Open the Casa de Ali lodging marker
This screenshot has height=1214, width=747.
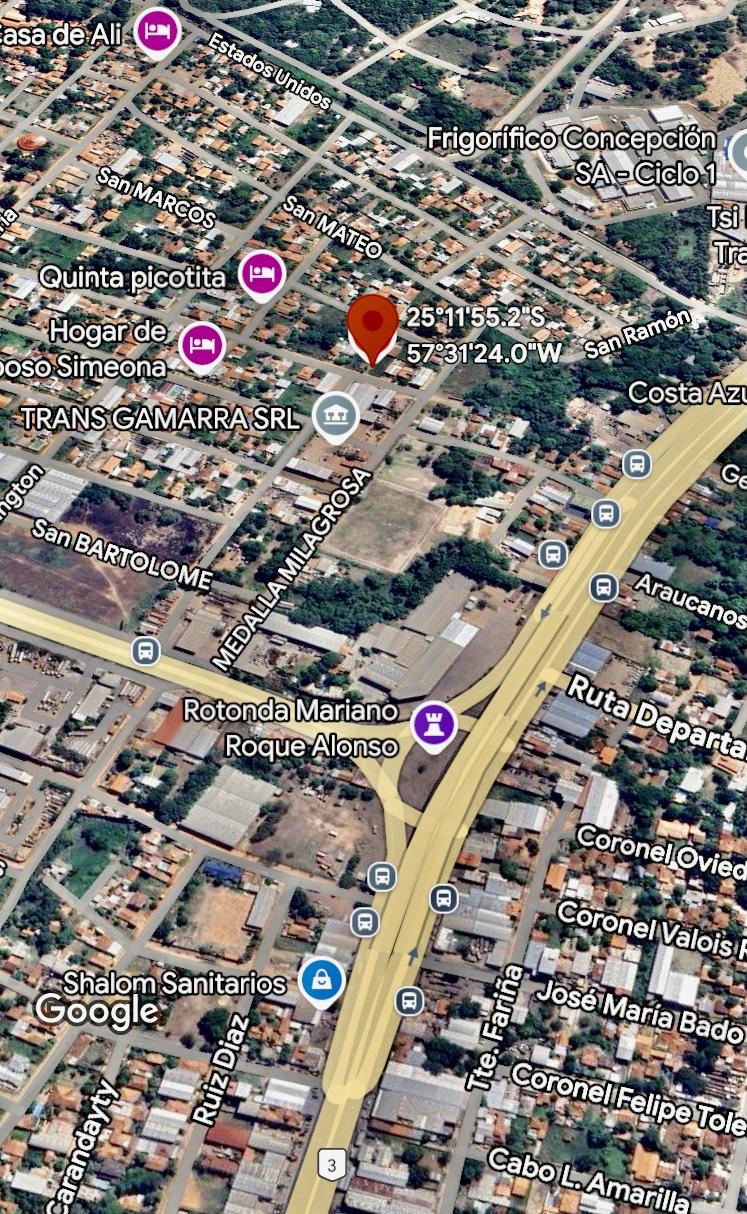(x=157, y=33)
